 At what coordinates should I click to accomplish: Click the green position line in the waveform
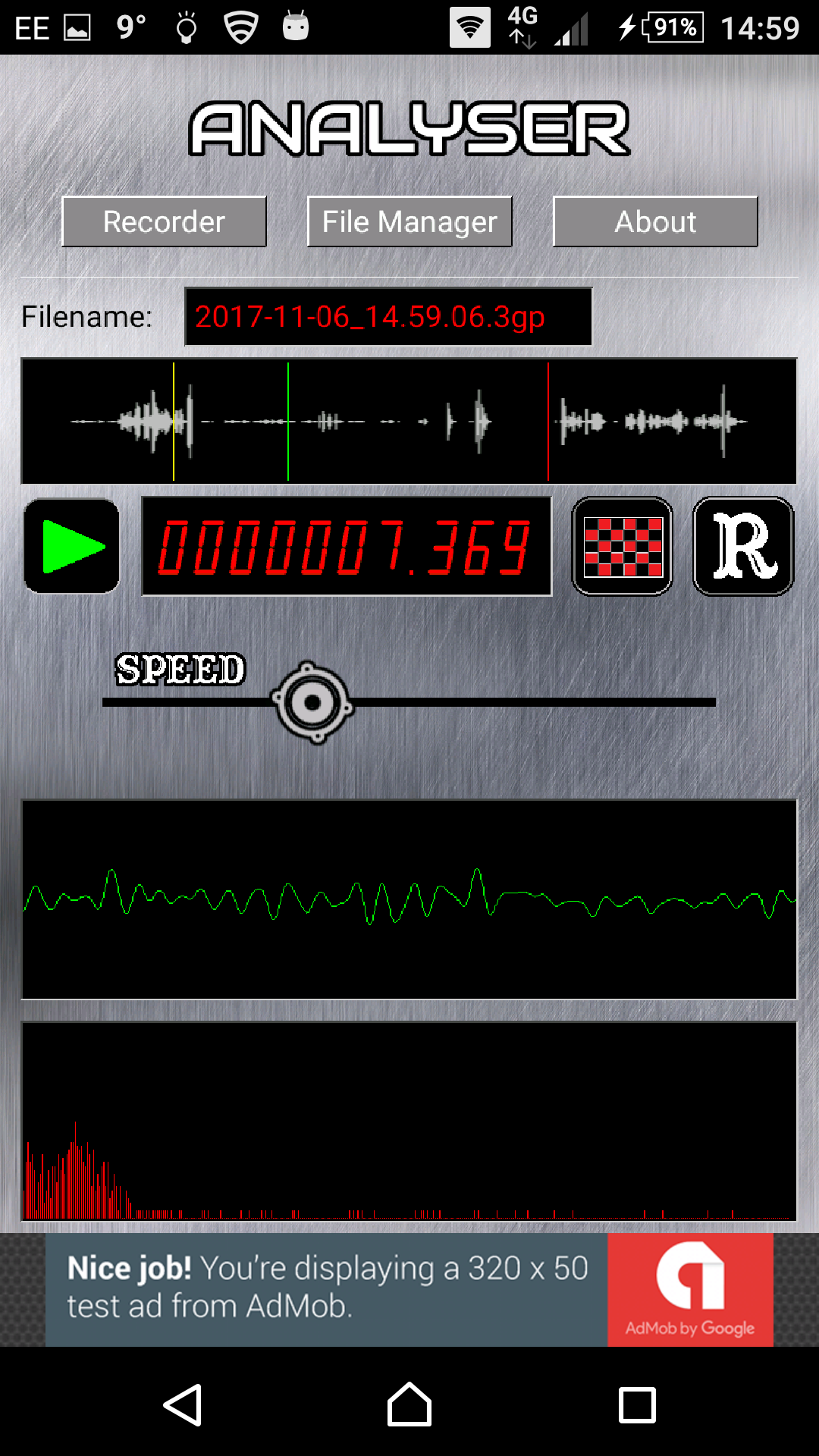point(288,422)
